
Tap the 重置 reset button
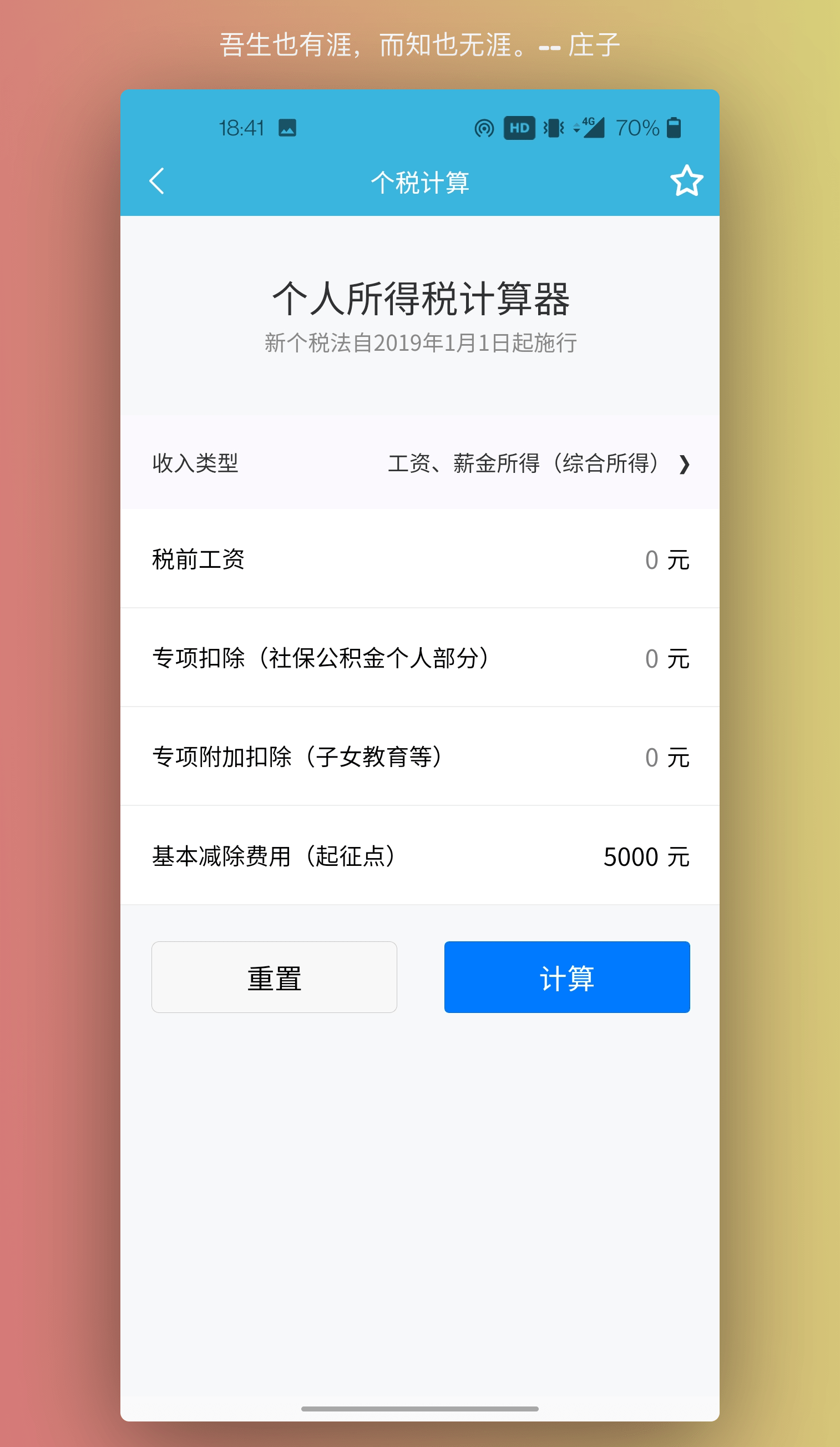tap(274, 977)
